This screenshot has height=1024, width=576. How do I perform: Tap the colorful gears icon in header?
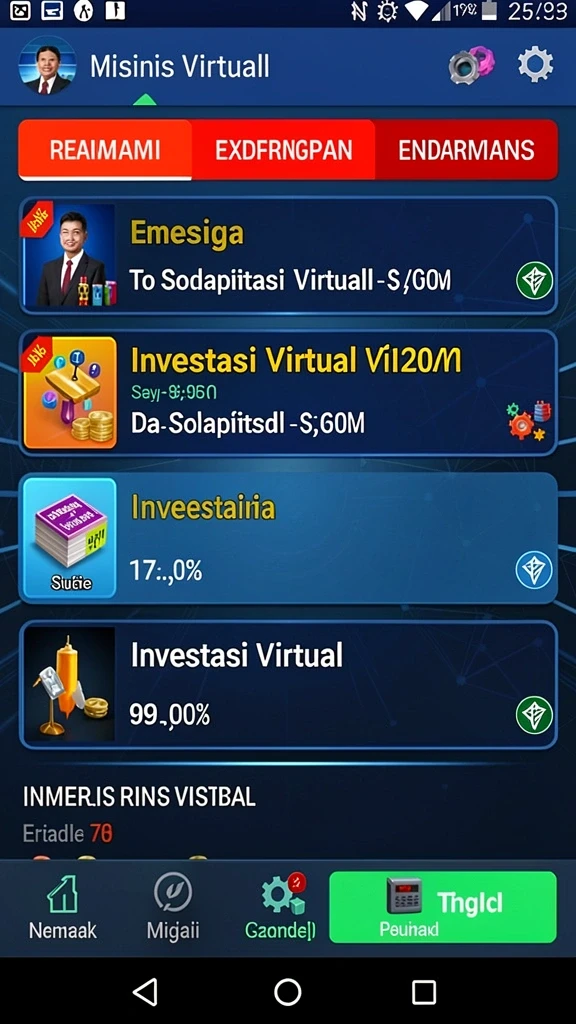[x=471, y=65]
